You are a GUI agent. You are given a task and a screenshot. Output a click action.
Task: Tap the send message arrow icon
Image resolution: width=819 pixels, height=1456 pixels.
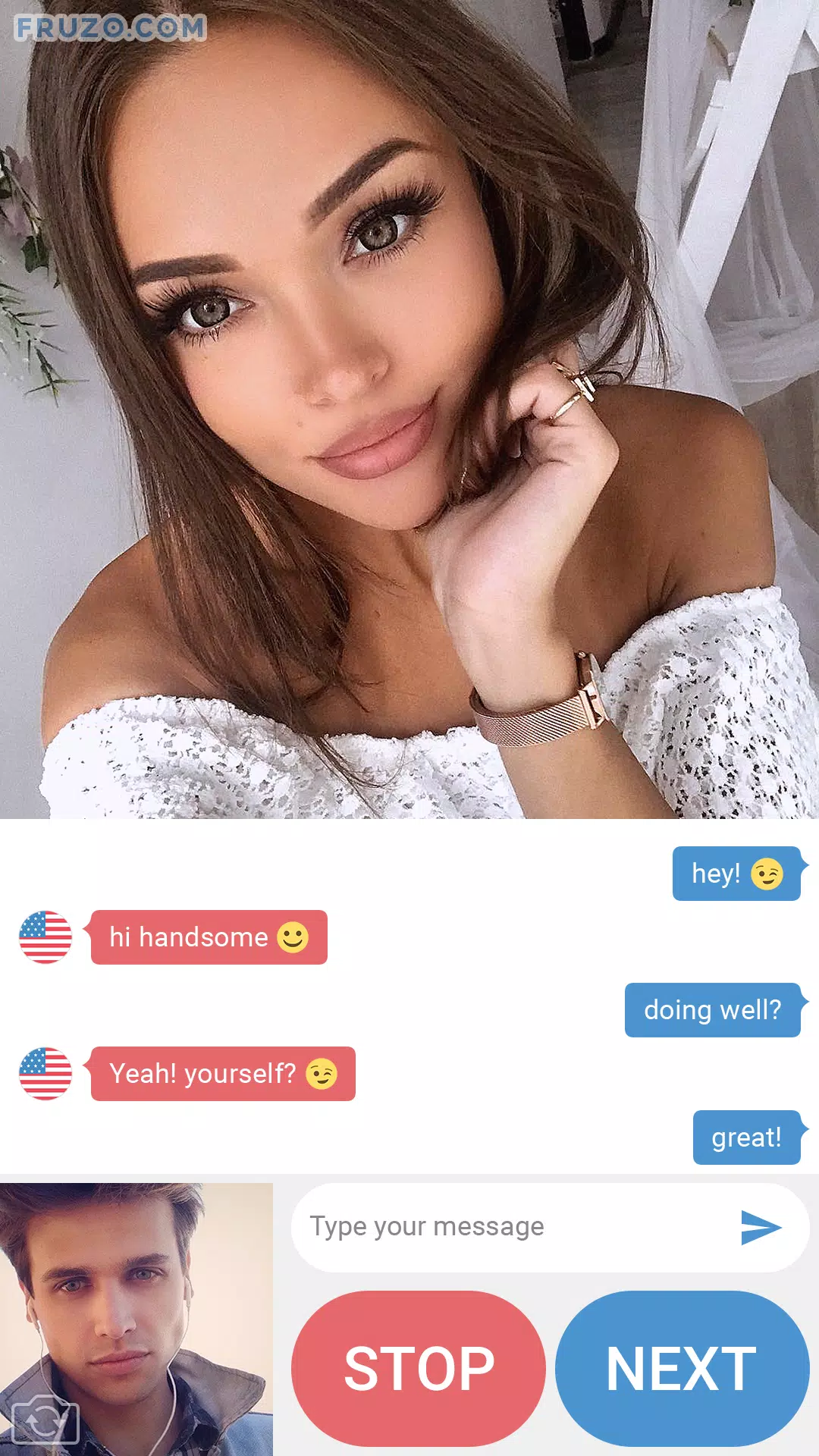point(761,1227)
